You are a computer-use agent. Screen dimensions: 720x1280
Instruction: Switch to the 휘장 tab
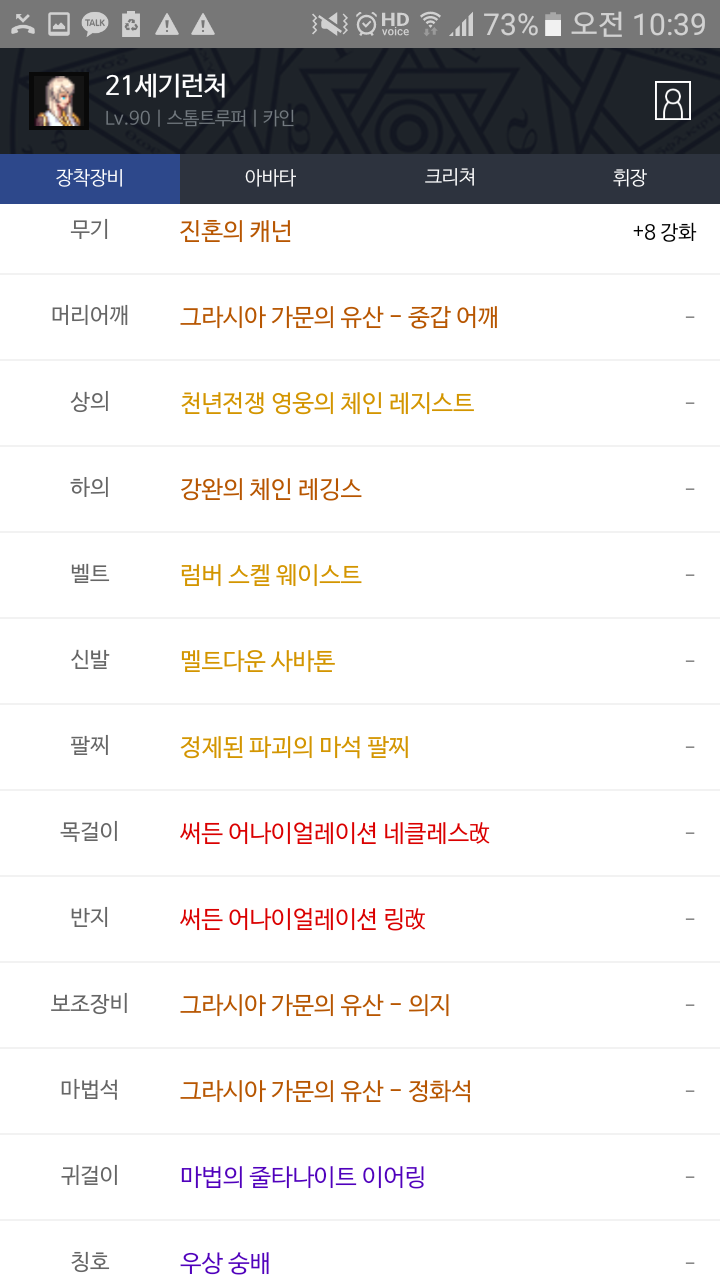point(630,178)
